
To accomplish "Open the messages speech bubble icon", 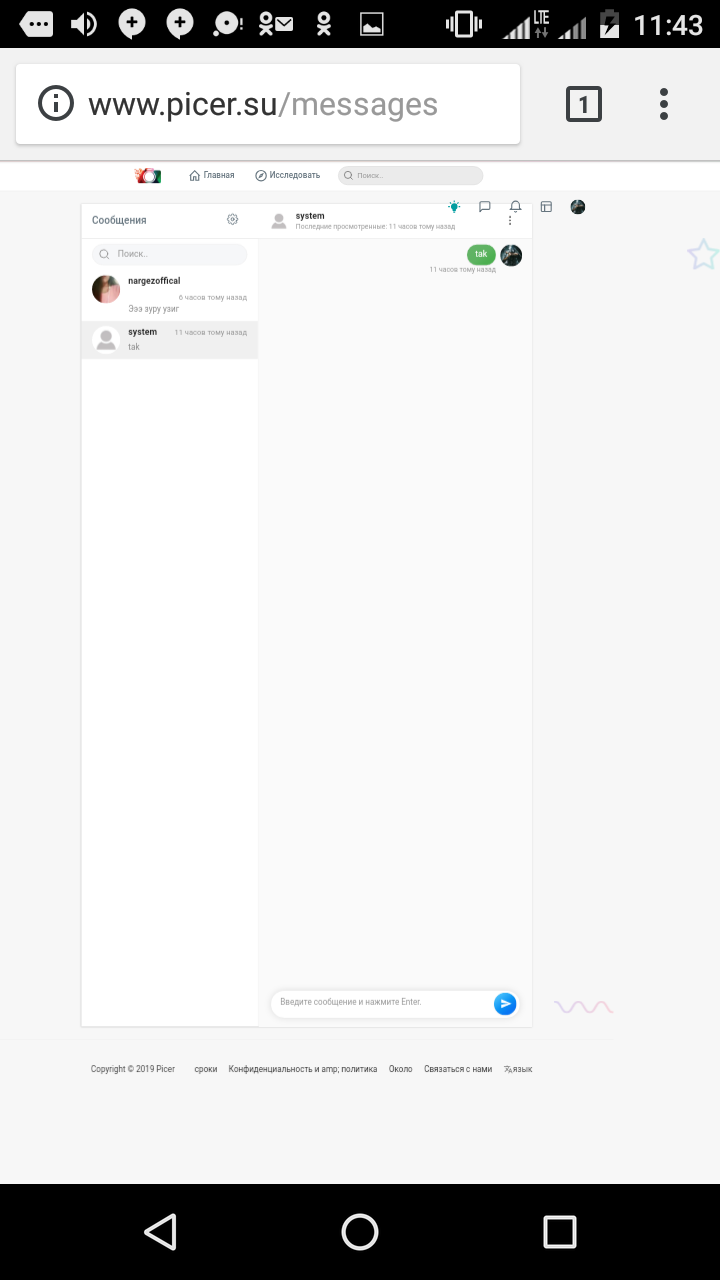I will [485, 207].
